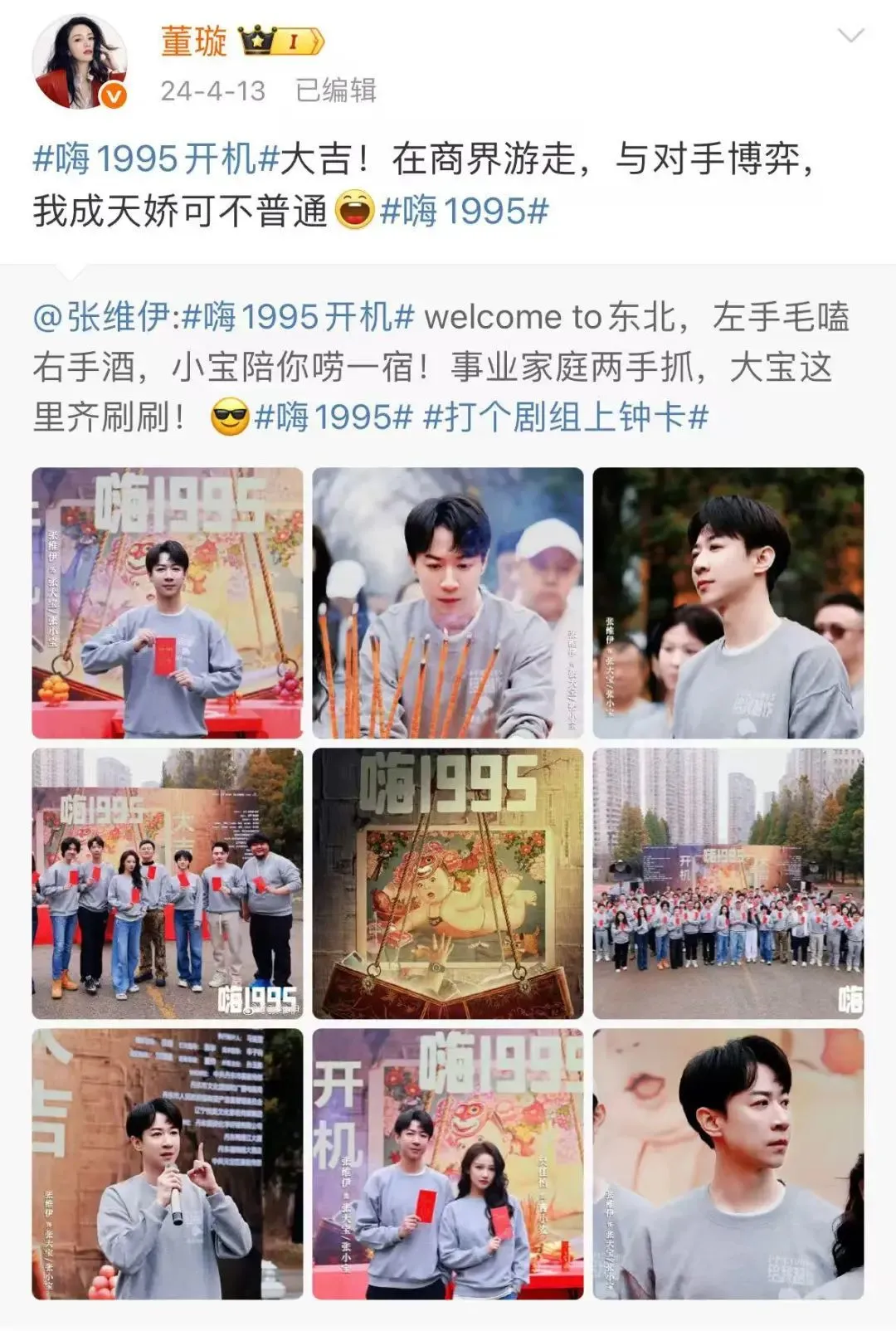Expand the post options chevron
The height and width of the screenshot is (1331, 896).
tap(851, 36)
